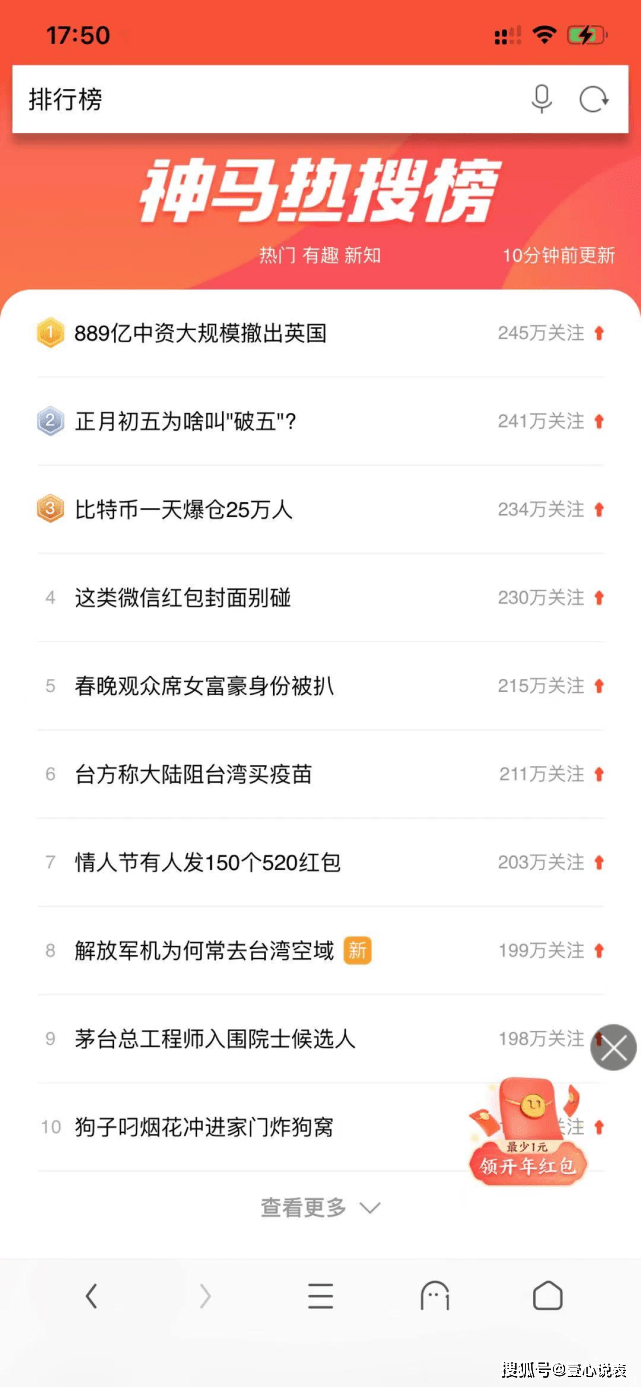The height and width of the screenshot is (1387, 641).
Task: Tap the 排行榜 search field
Action: coord(260,99)
